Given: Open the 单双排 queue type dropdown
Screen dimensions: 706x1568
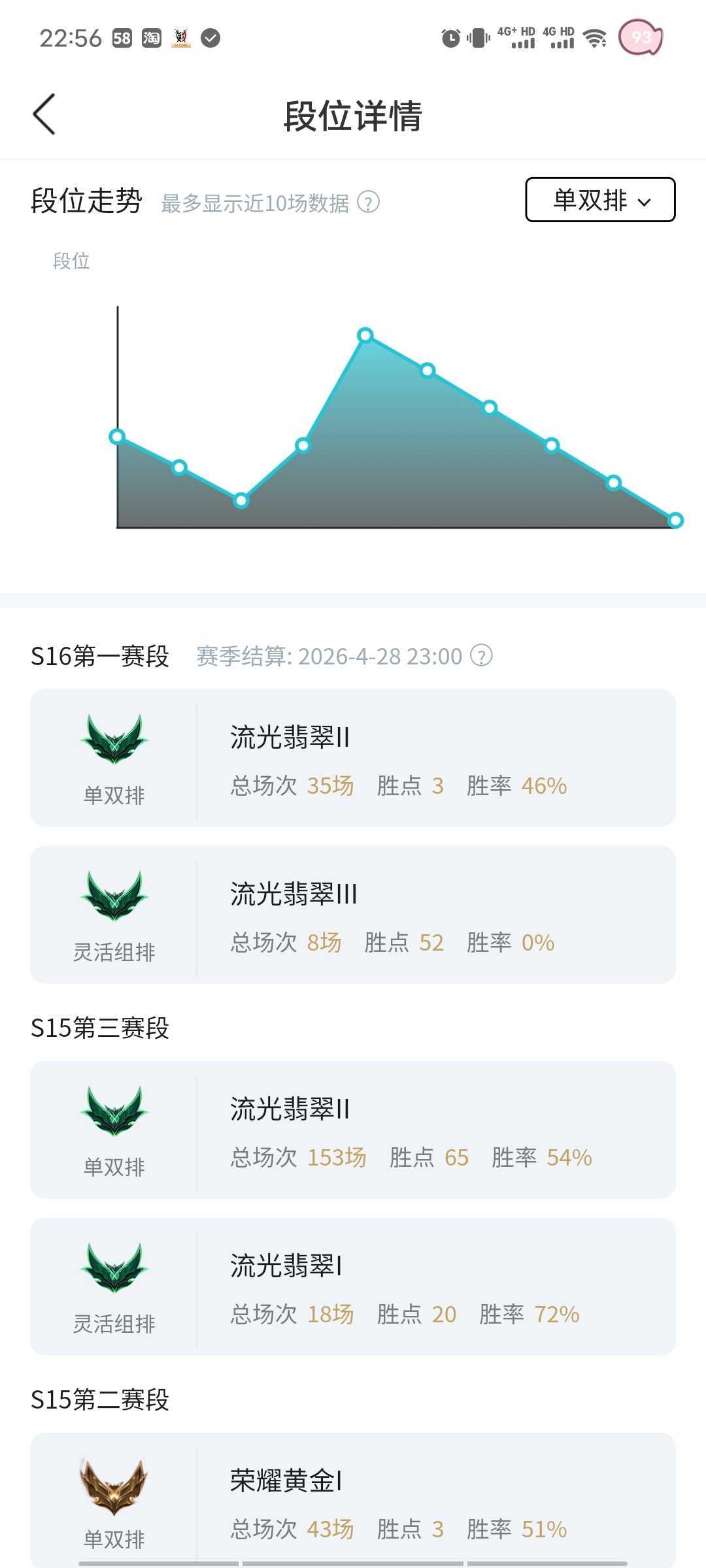Looking at the screenshot, I should [600, 200].
